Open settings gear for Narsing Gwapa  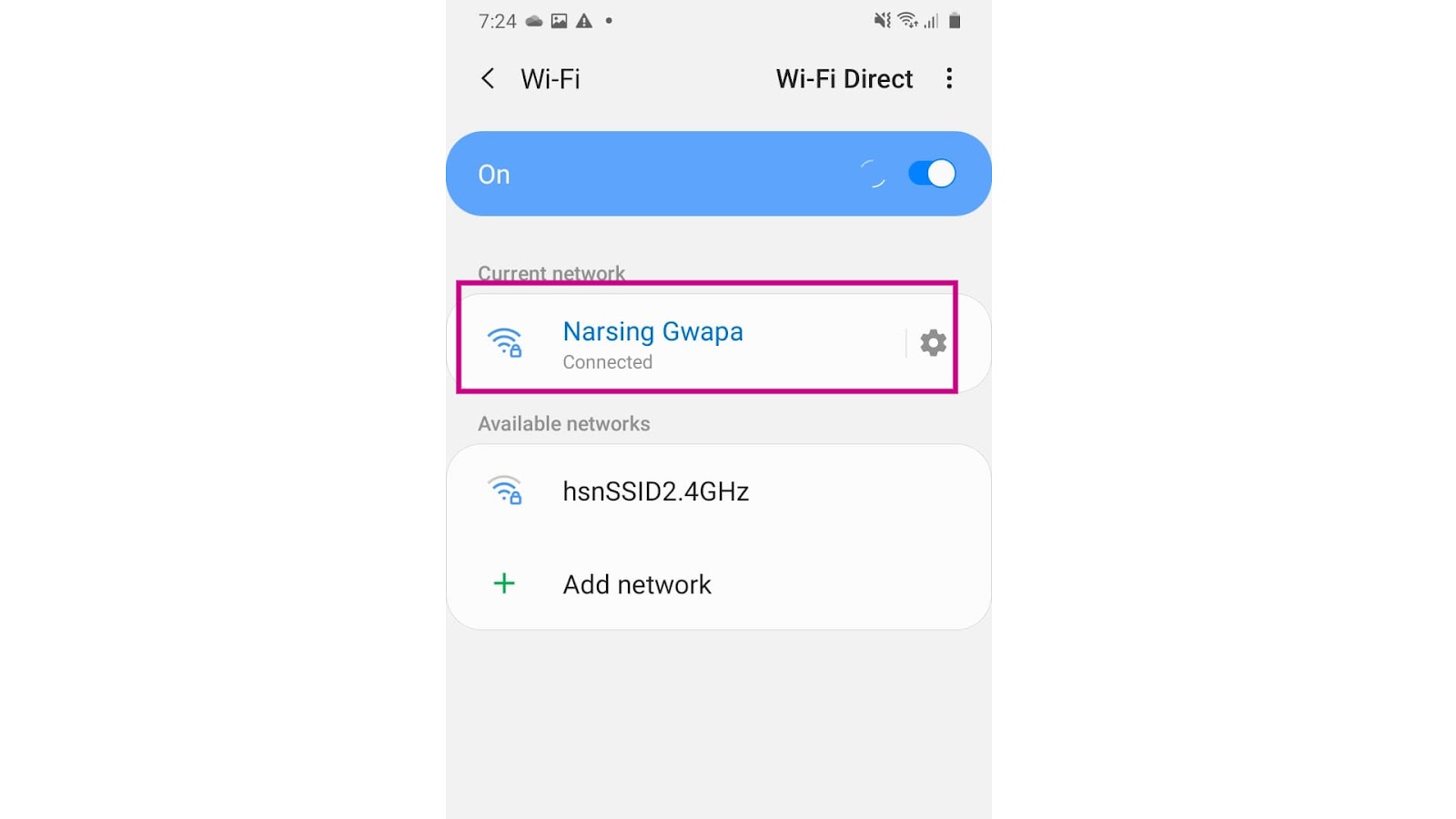point(933,343)
